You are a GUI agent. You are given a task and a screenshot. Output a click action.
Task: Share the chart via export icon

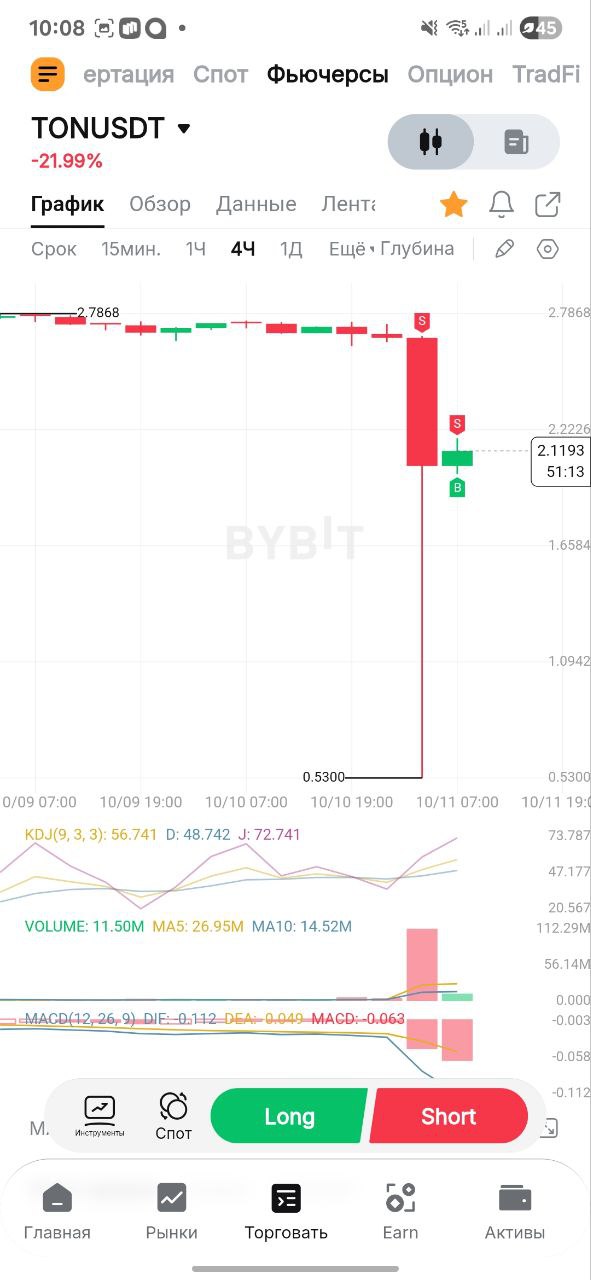(x=548, y=205)
